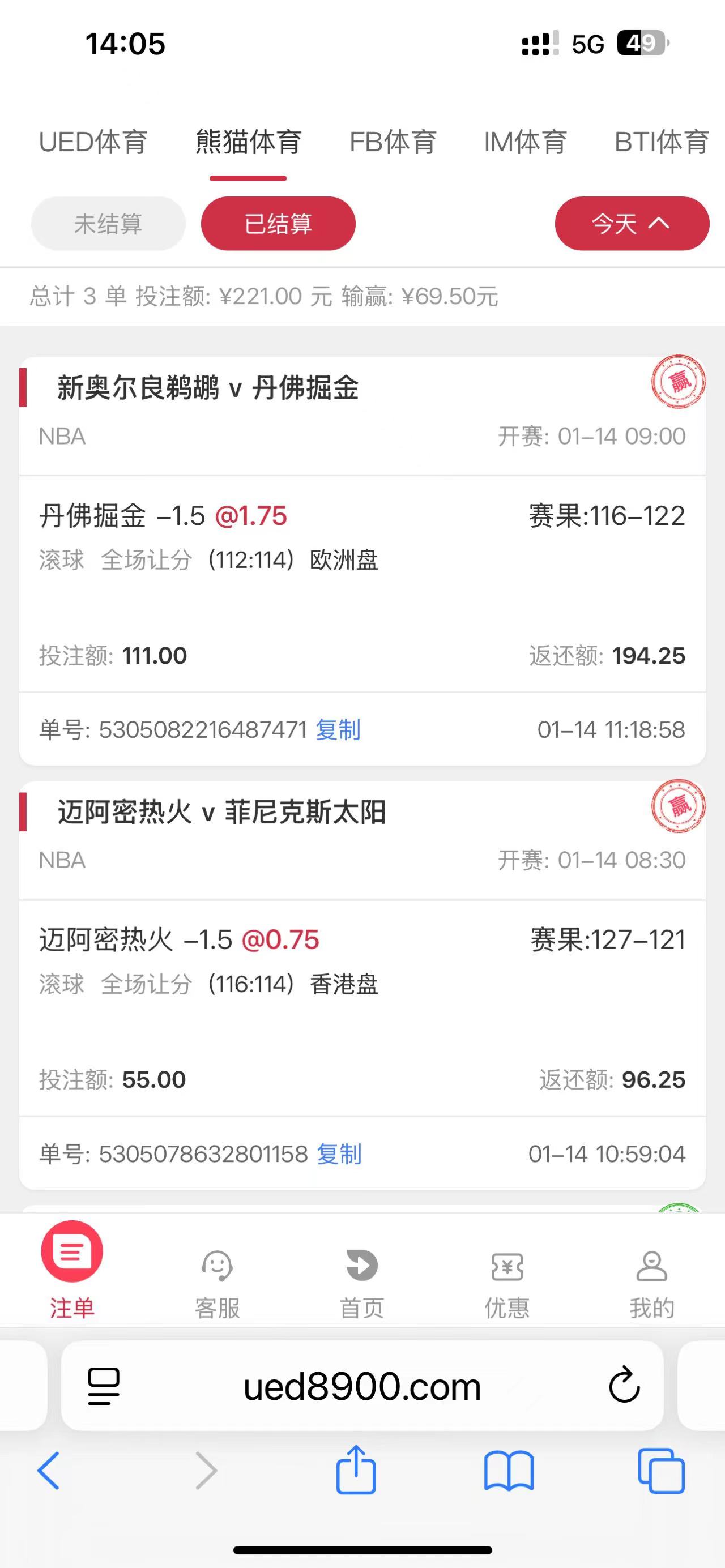Expand the 今天 date dropdown

pos(631,224)
